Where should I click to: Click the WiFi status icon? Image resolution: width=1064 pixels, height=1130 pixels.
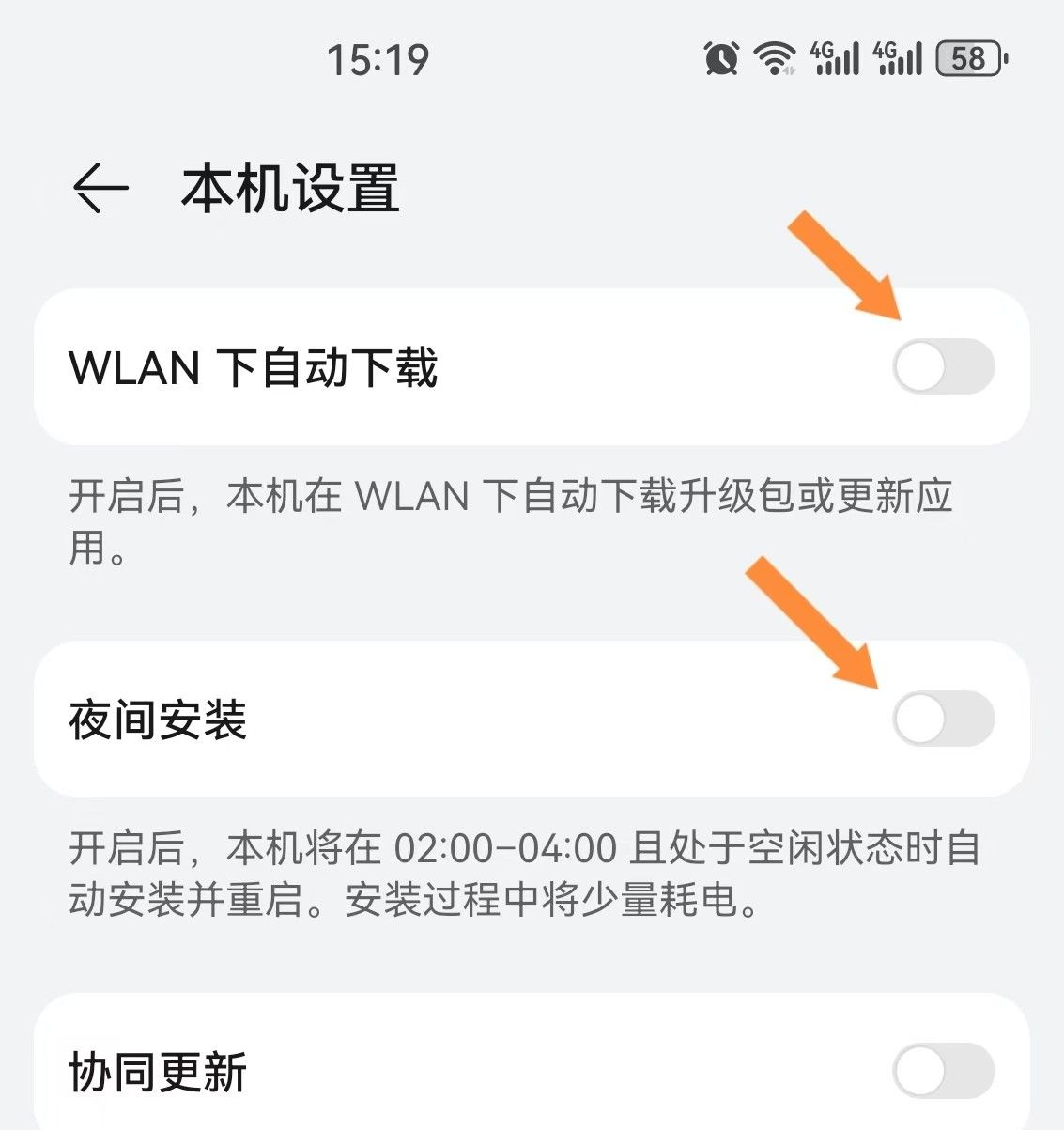[x=774, y=58]
